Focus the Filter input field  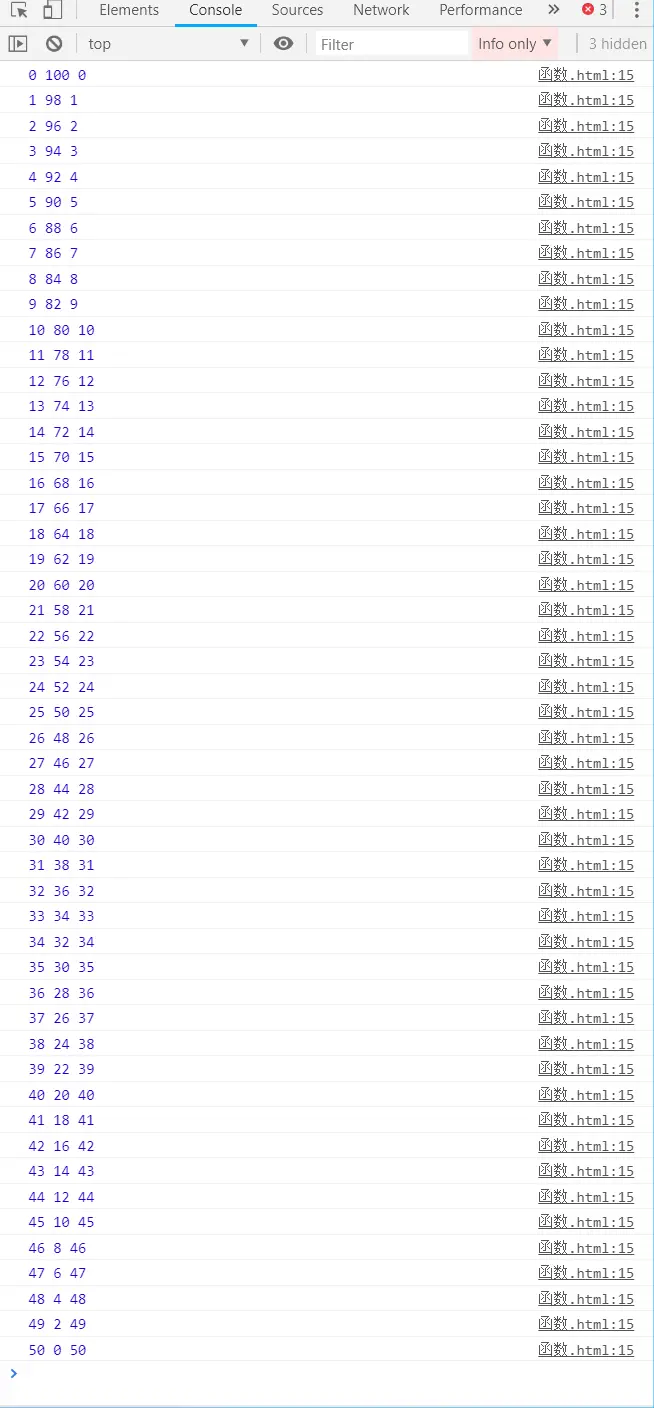tap(390, 44)
